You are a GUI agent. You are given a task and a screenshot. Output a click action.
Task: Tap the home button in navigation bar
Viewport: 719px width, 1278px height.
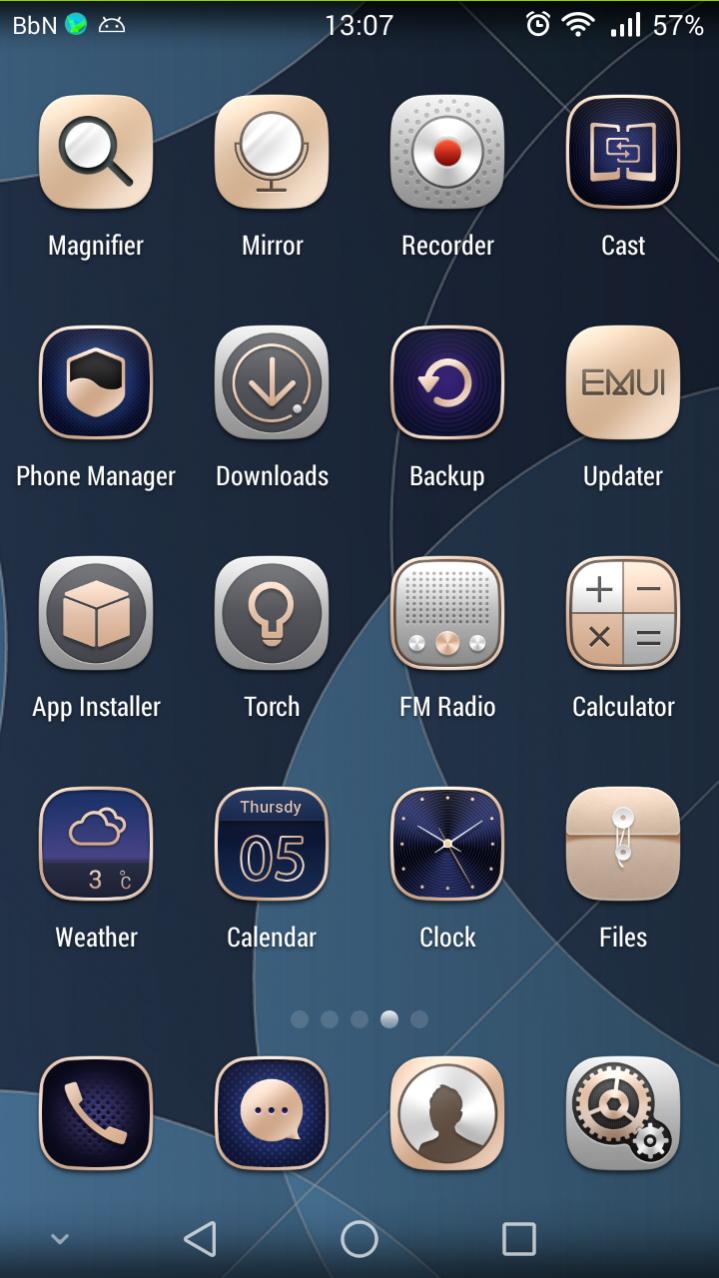(x=359, y=1240)
